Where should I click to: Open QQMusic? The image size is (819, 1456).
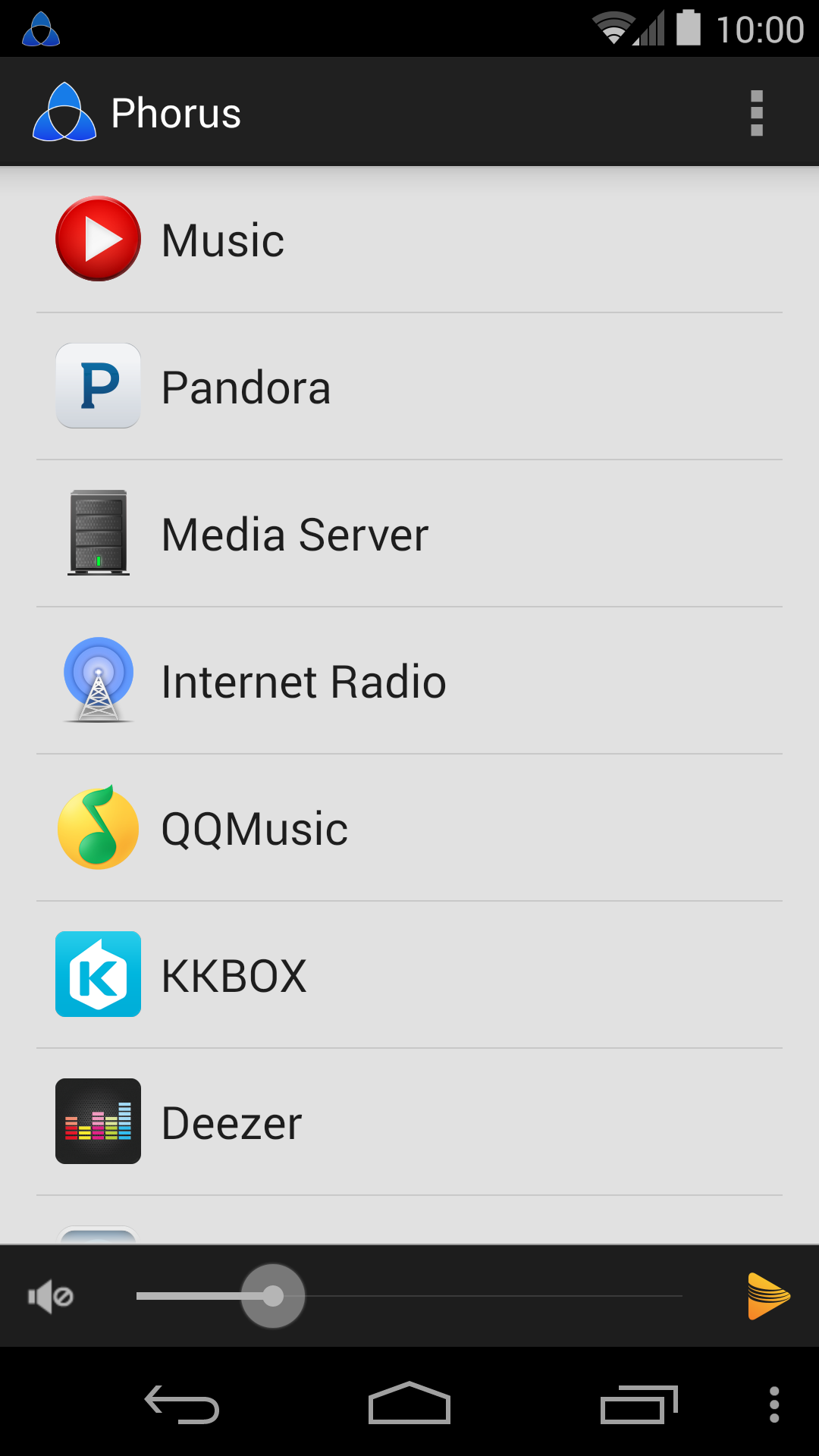coord(409,828)
